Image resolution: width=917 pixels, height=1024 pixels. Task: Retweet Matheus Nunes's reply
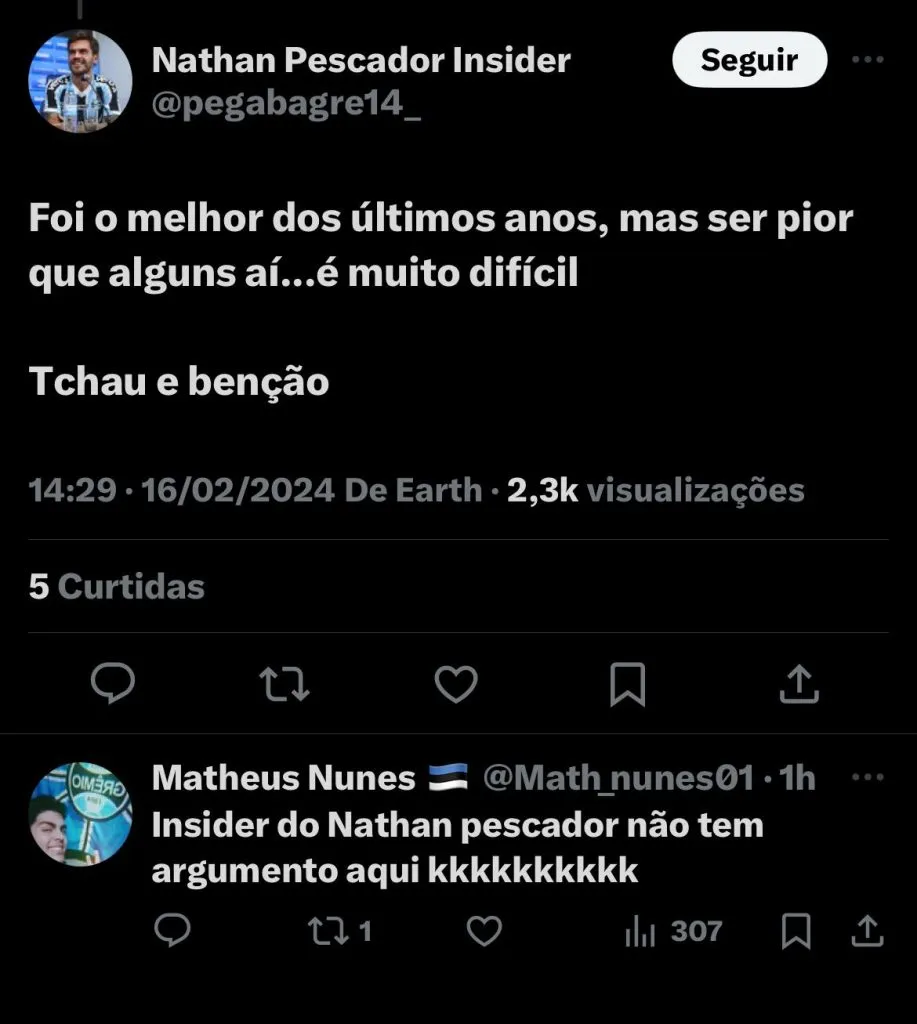coord(325,932)
